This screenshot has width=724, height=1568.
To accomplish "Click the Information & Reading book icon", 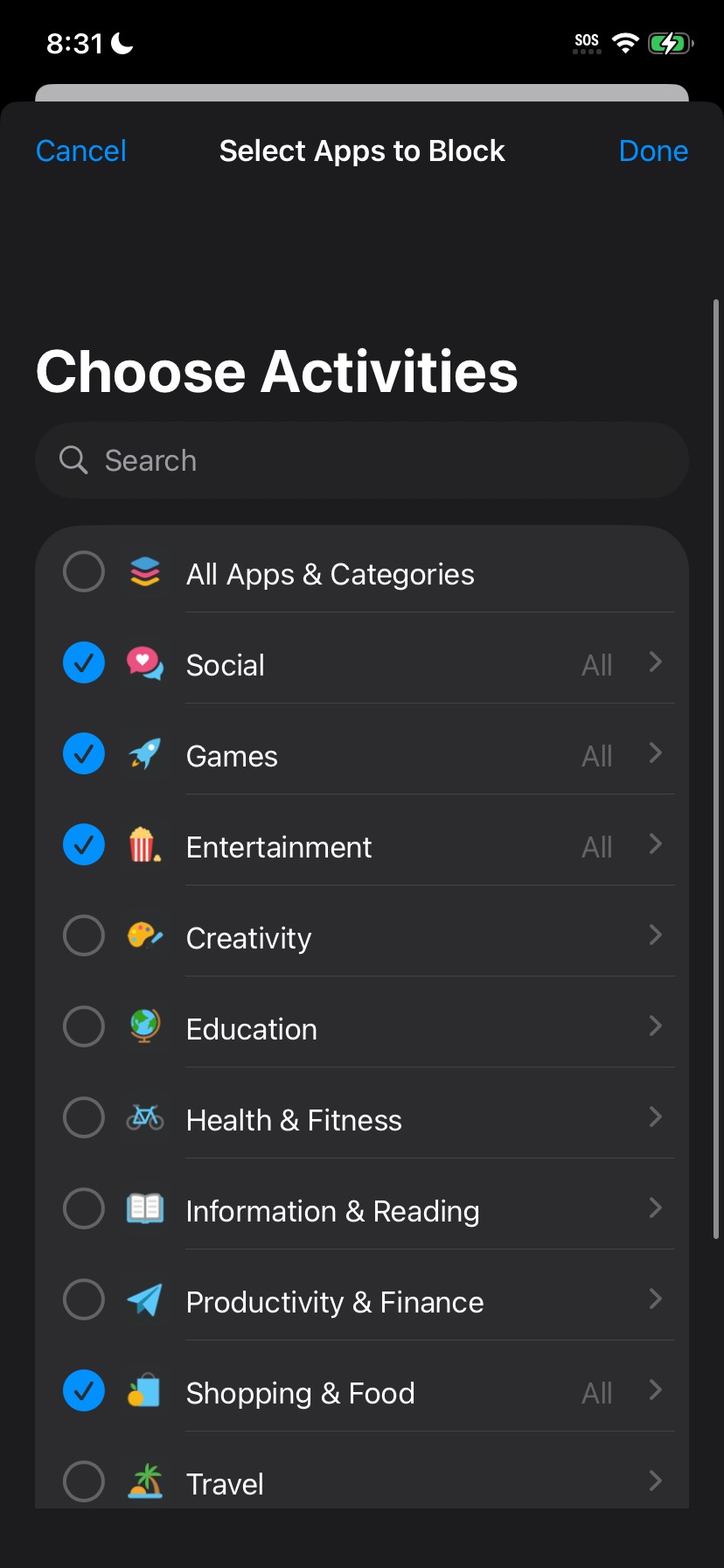I will [145, 1208].
